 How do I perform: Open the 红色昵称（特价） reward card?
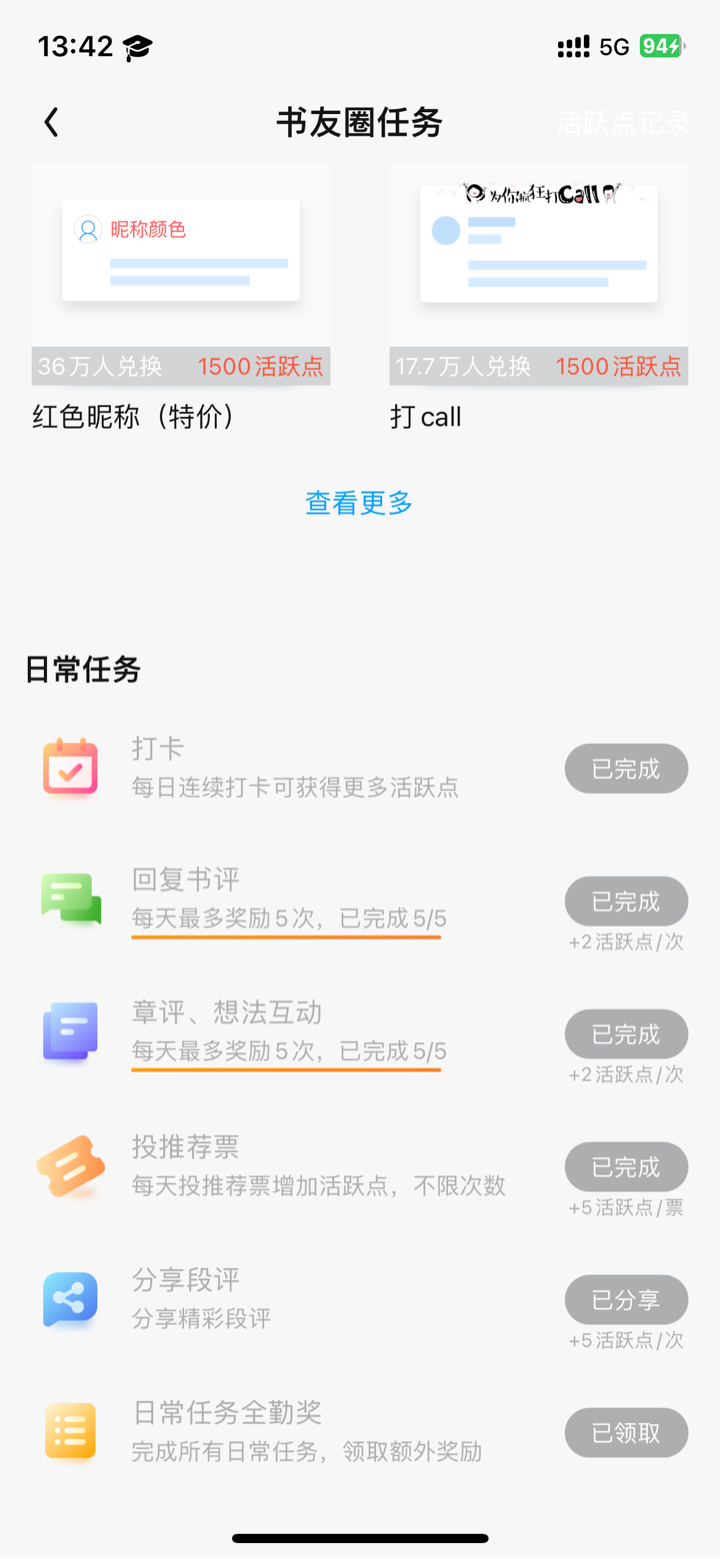181,298
